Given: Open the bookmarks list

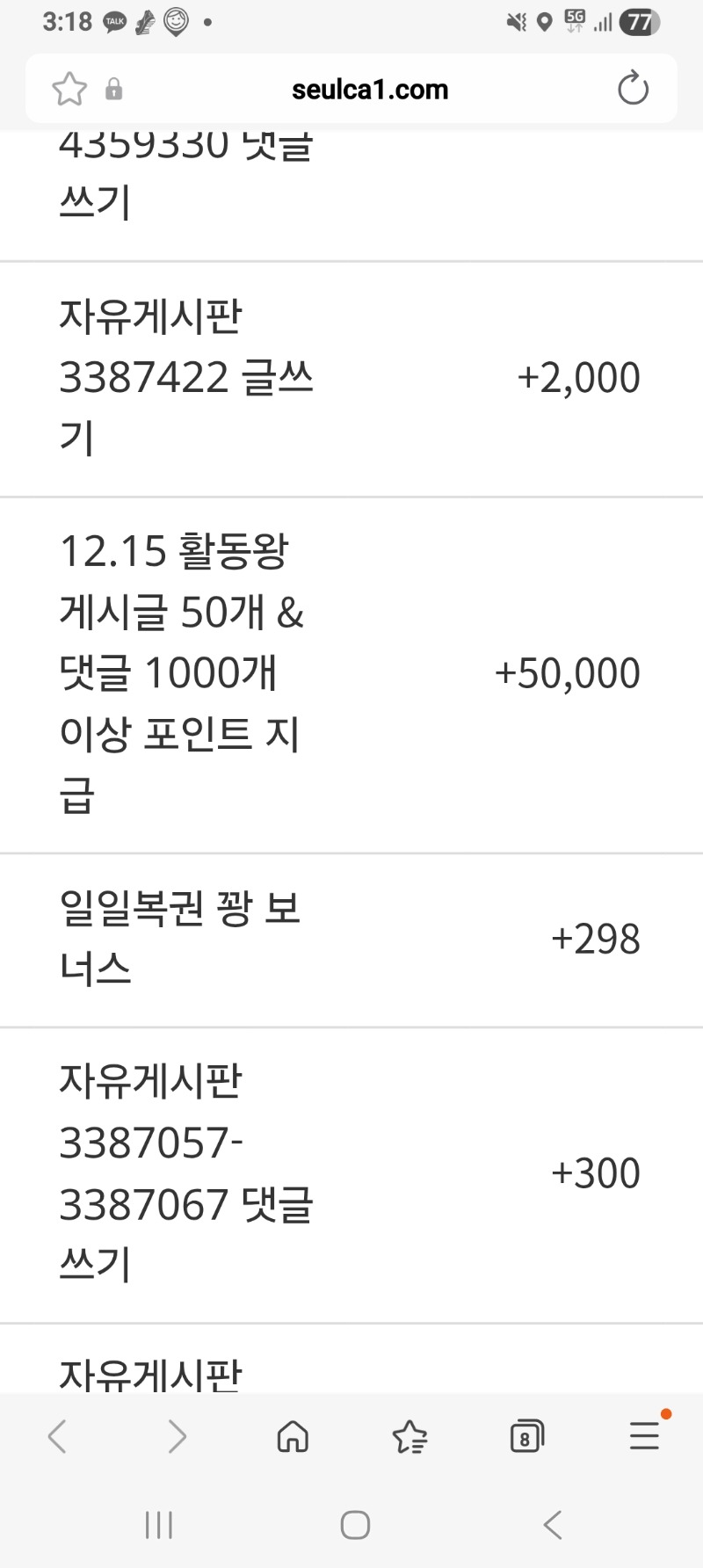Looking at the screenshot, I should point(409,1437).
